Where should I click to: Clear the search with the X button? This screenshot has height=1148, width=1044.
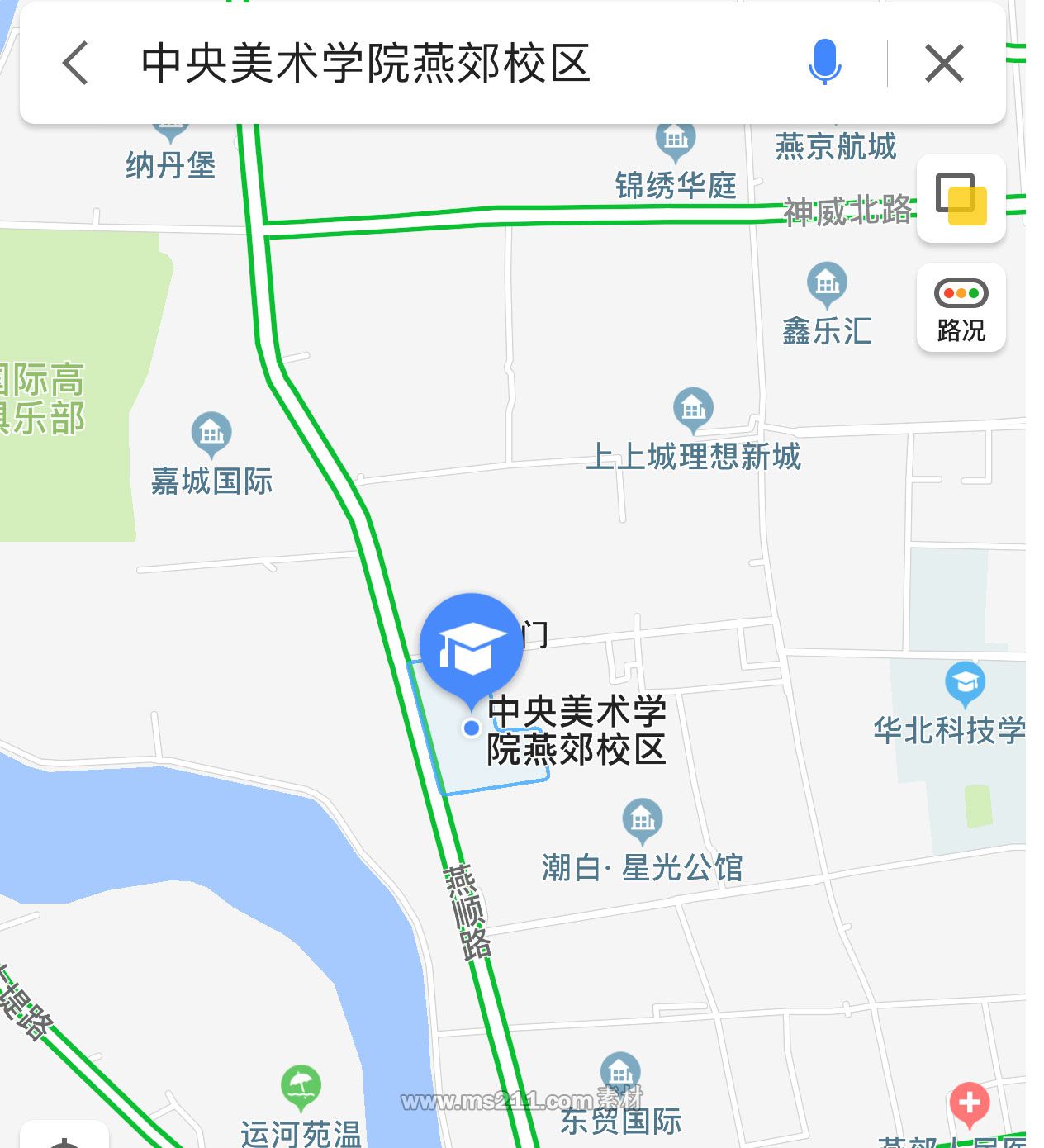tap(944, 64)
